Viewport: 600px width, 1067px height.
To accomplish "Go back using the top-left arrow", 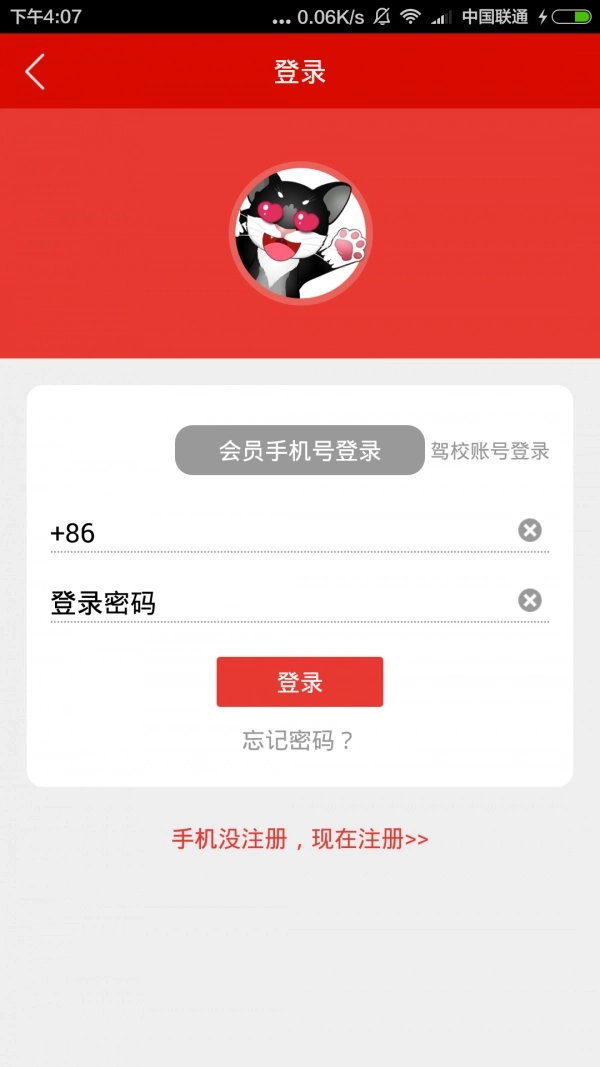I will [x=35, y=72].
